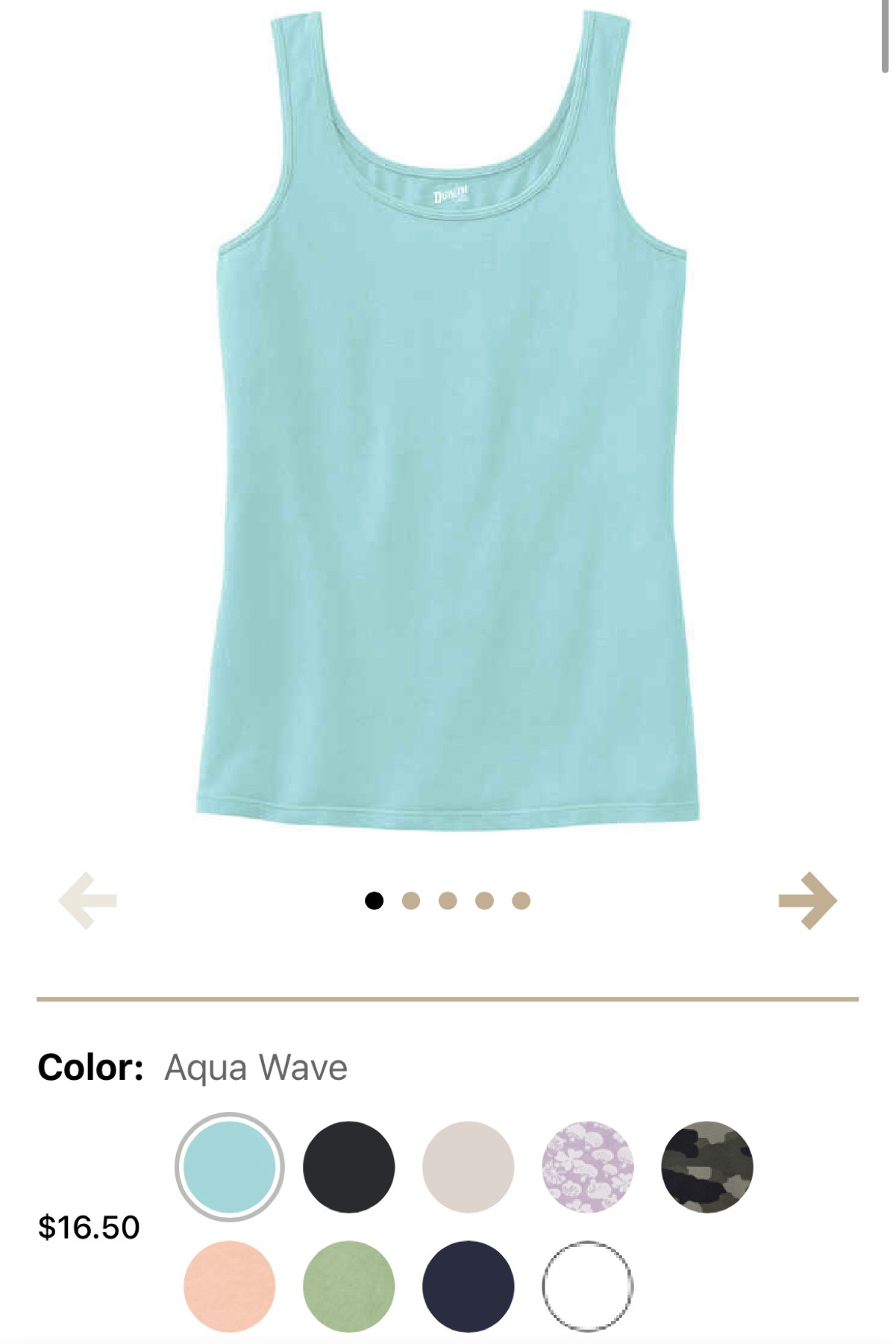Select the black color swatch

pos(348,1166)
